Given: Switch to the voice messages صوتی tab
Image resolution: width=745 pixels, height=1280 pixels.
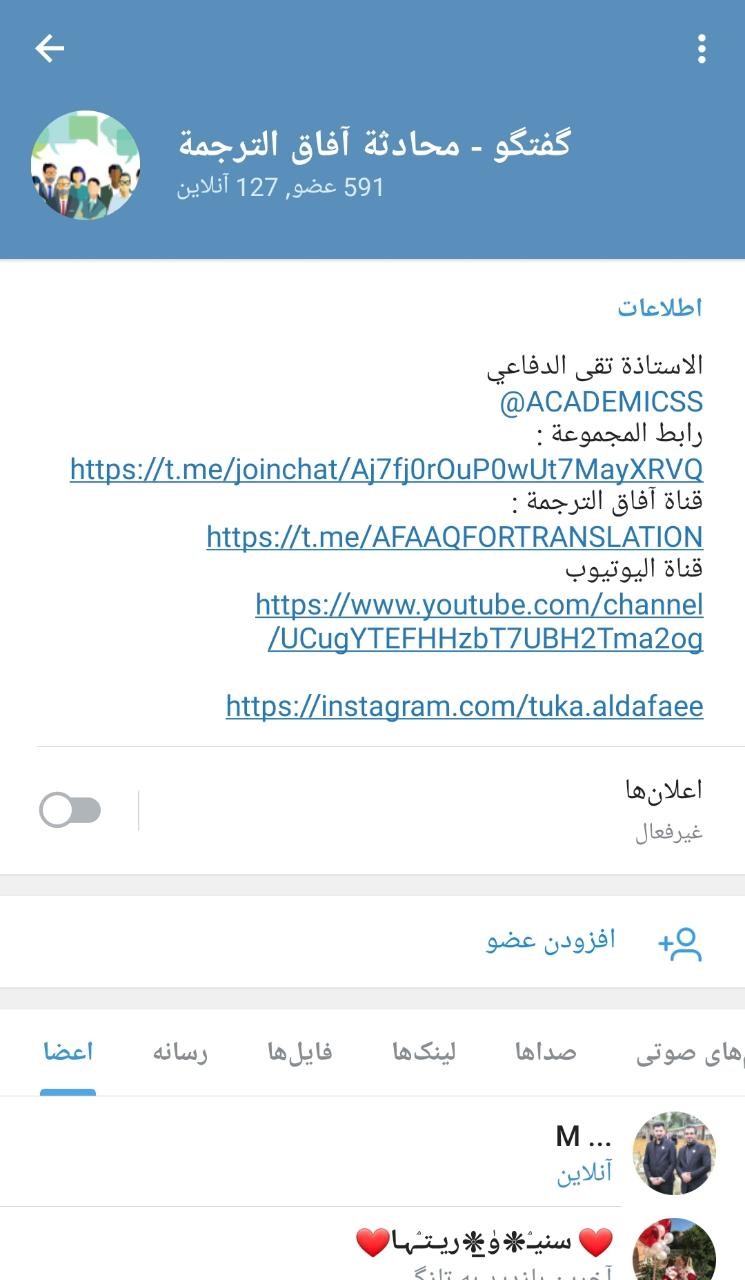Looking at the screenshot, I should pos(690,1052).
